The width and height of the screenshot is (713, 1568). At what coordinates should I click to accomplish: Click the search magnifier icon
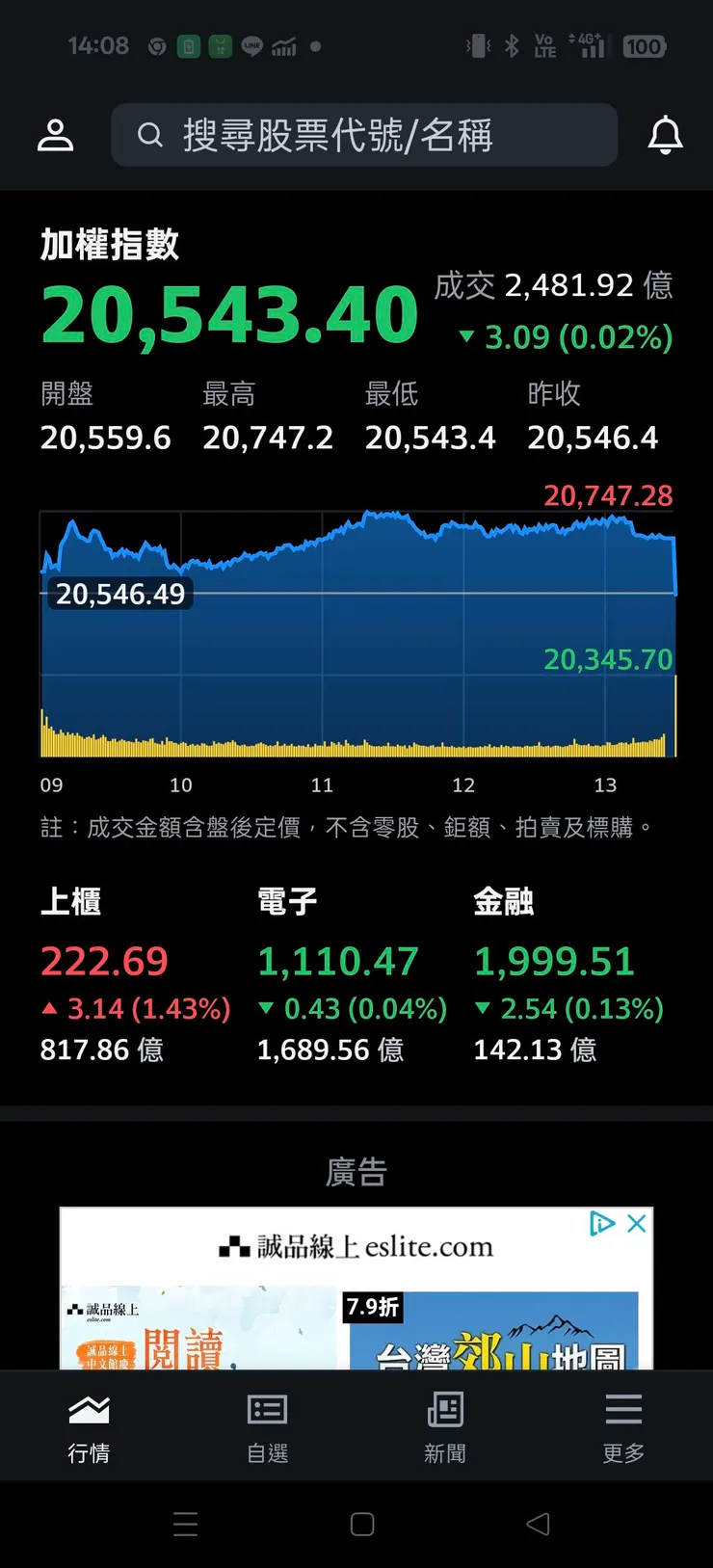150,135
